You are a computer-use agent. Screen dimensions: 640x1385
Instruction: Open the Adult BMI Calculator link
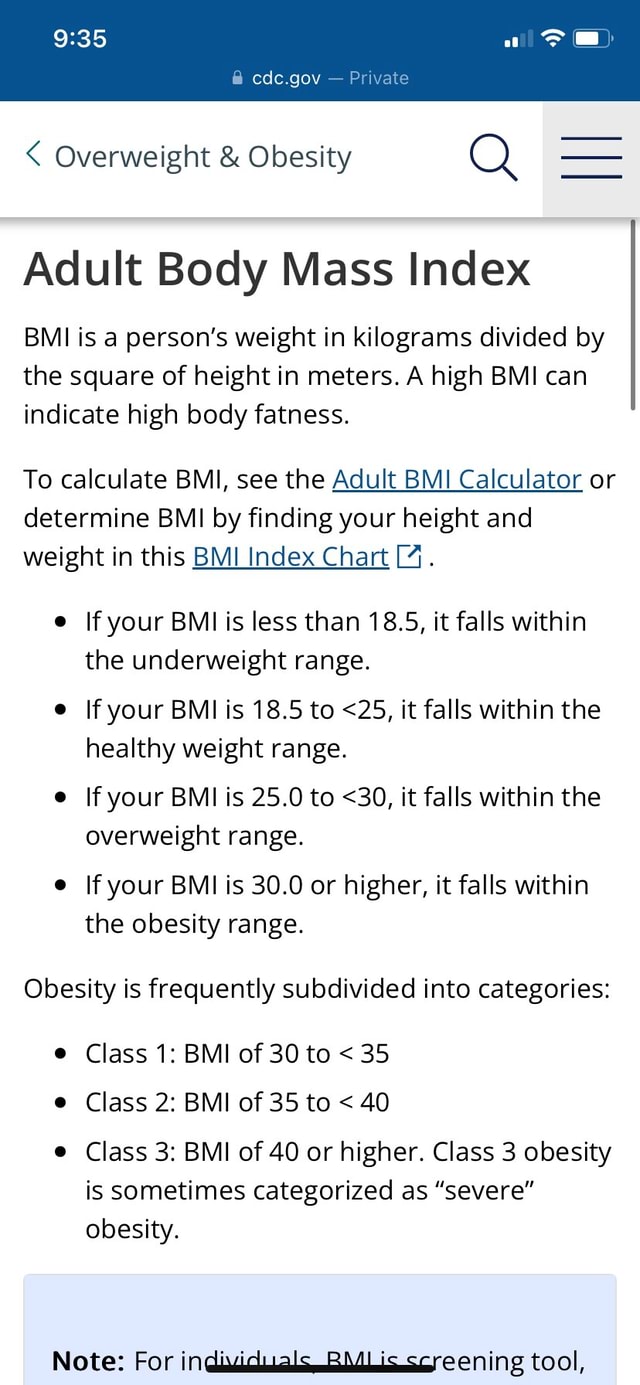click(456, 479)
